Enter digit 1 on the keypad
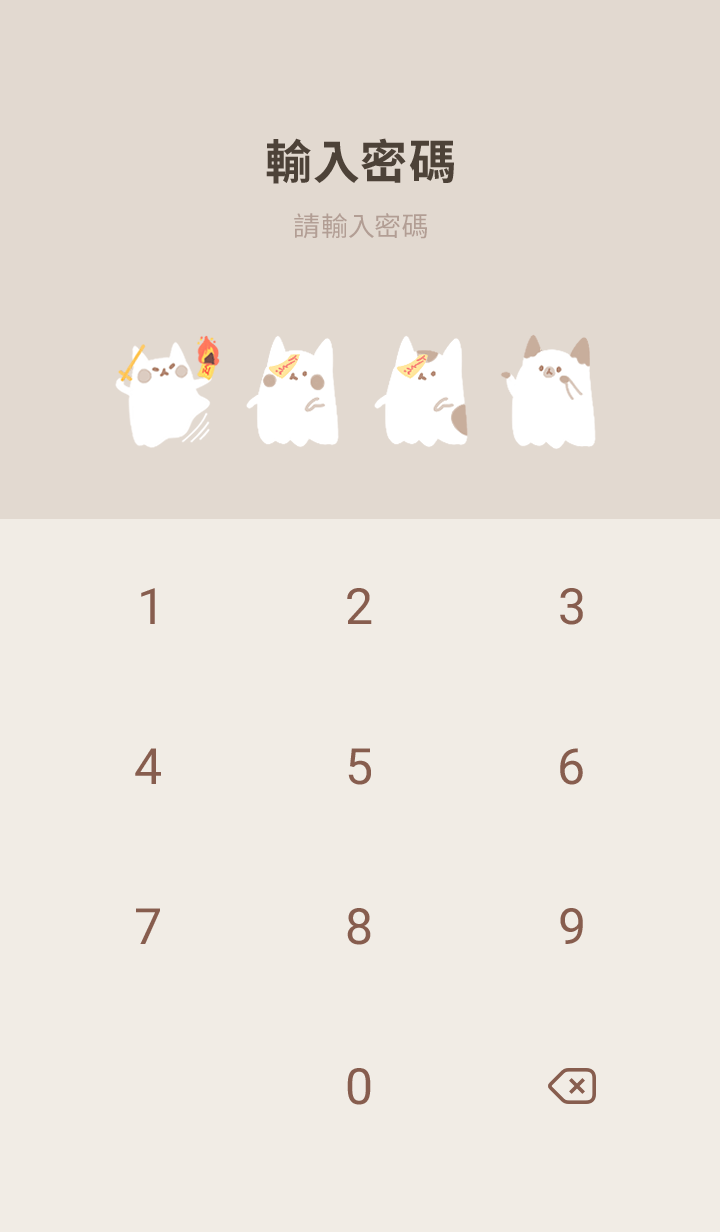The height and width of the screenshot is (1232, 720). 149,607
